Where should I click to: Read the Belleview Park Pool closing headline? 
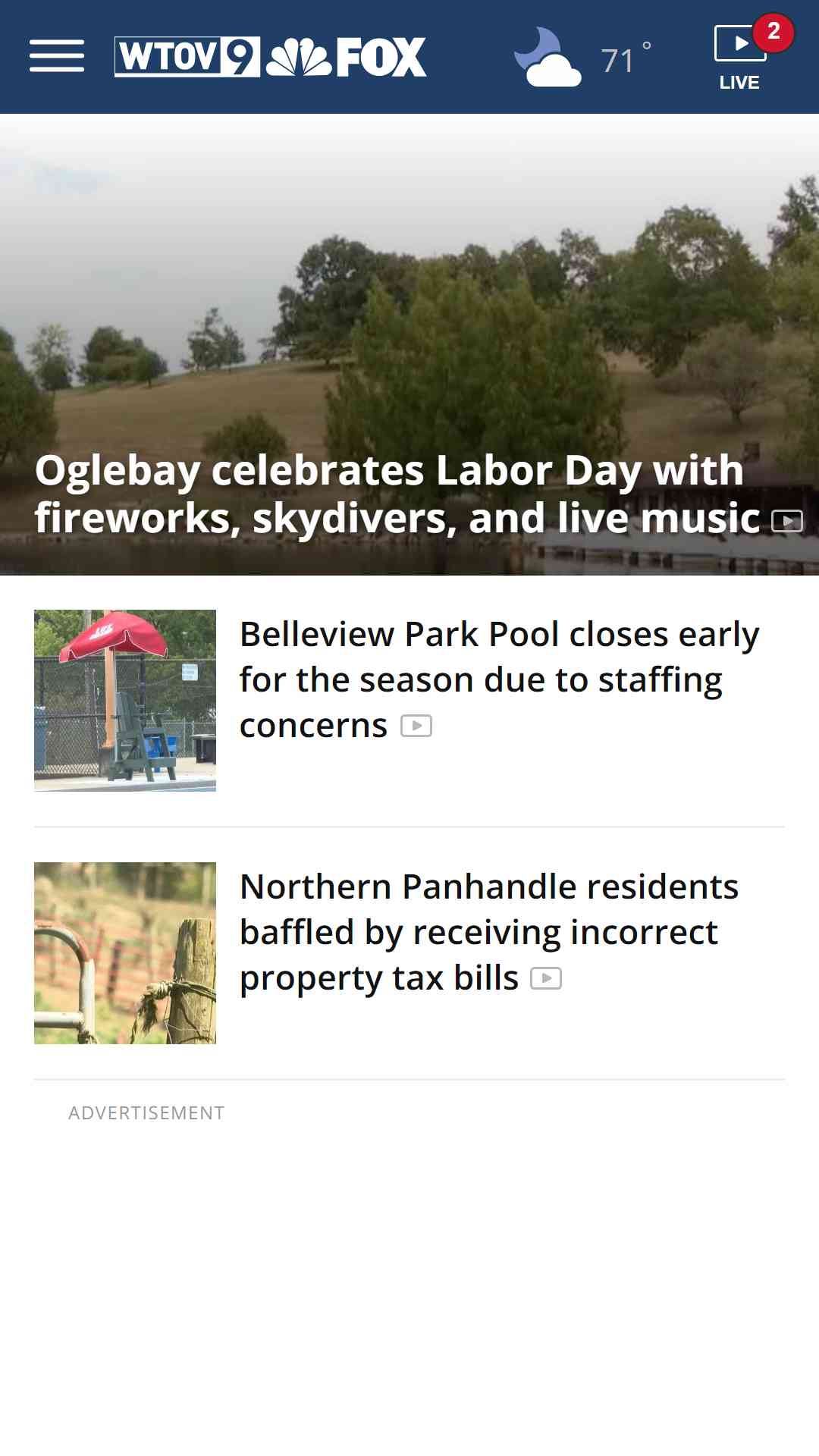click(x=499, y=679)
